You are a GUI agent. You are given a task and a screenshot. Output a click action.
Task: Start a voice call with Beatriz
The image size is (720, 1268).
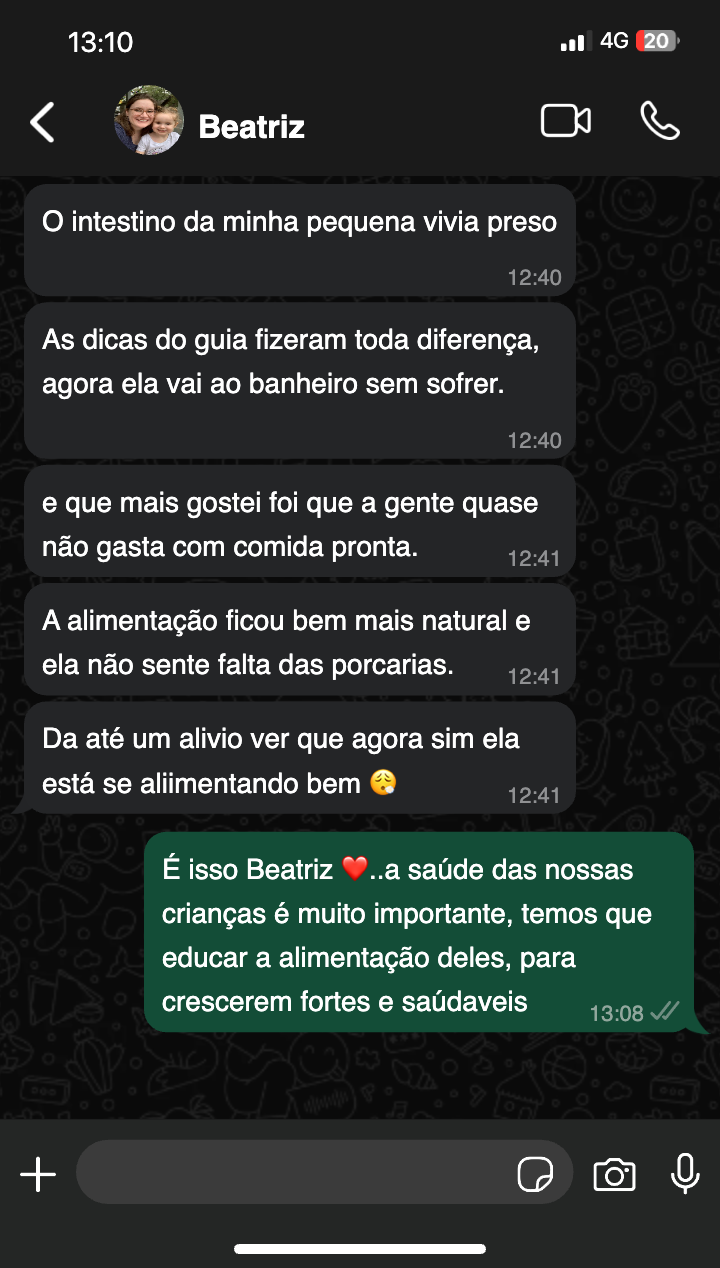[x=659, y=121]
